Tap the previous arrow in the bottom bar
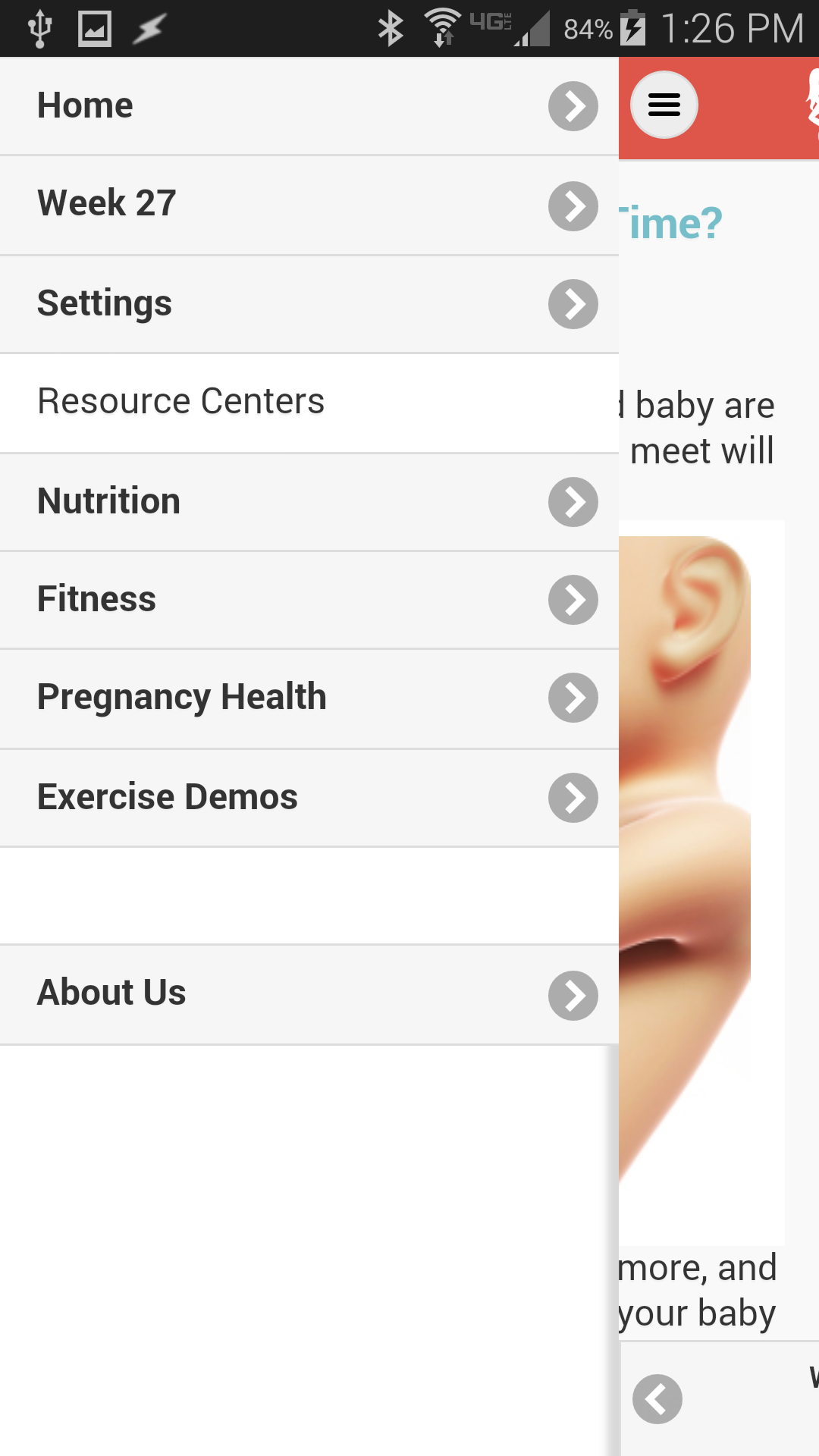Screen dimensions: 819x1456 coord(657,1399)
